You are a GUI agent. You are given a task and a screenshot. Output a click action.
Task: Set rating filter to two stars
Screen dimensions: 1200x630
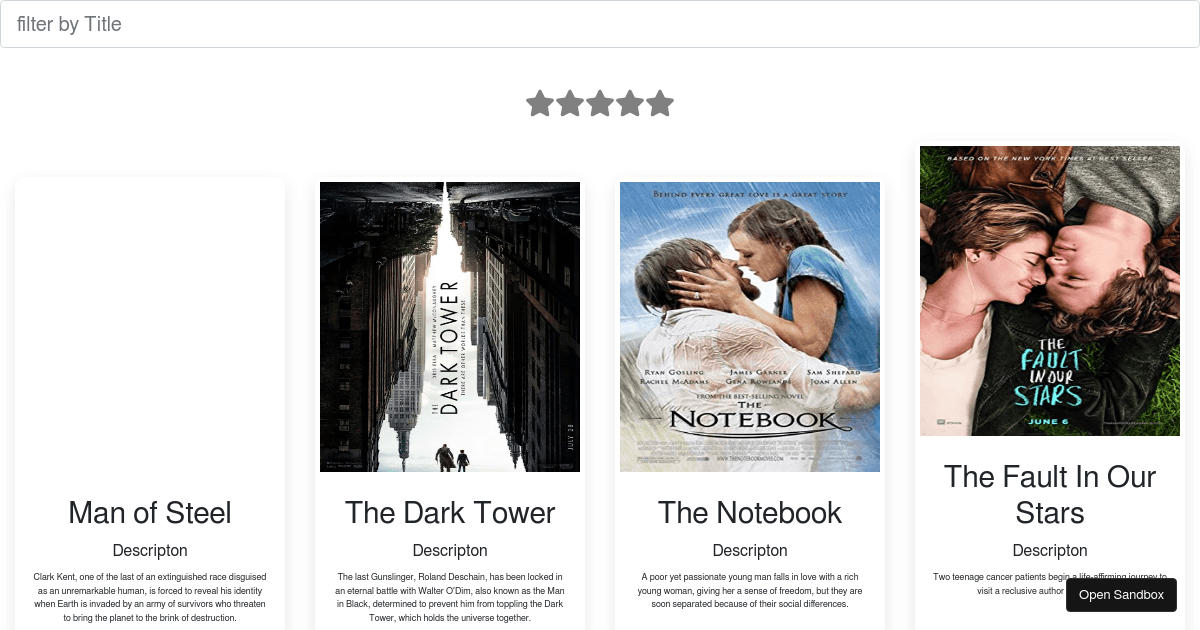tap(570, 103)
